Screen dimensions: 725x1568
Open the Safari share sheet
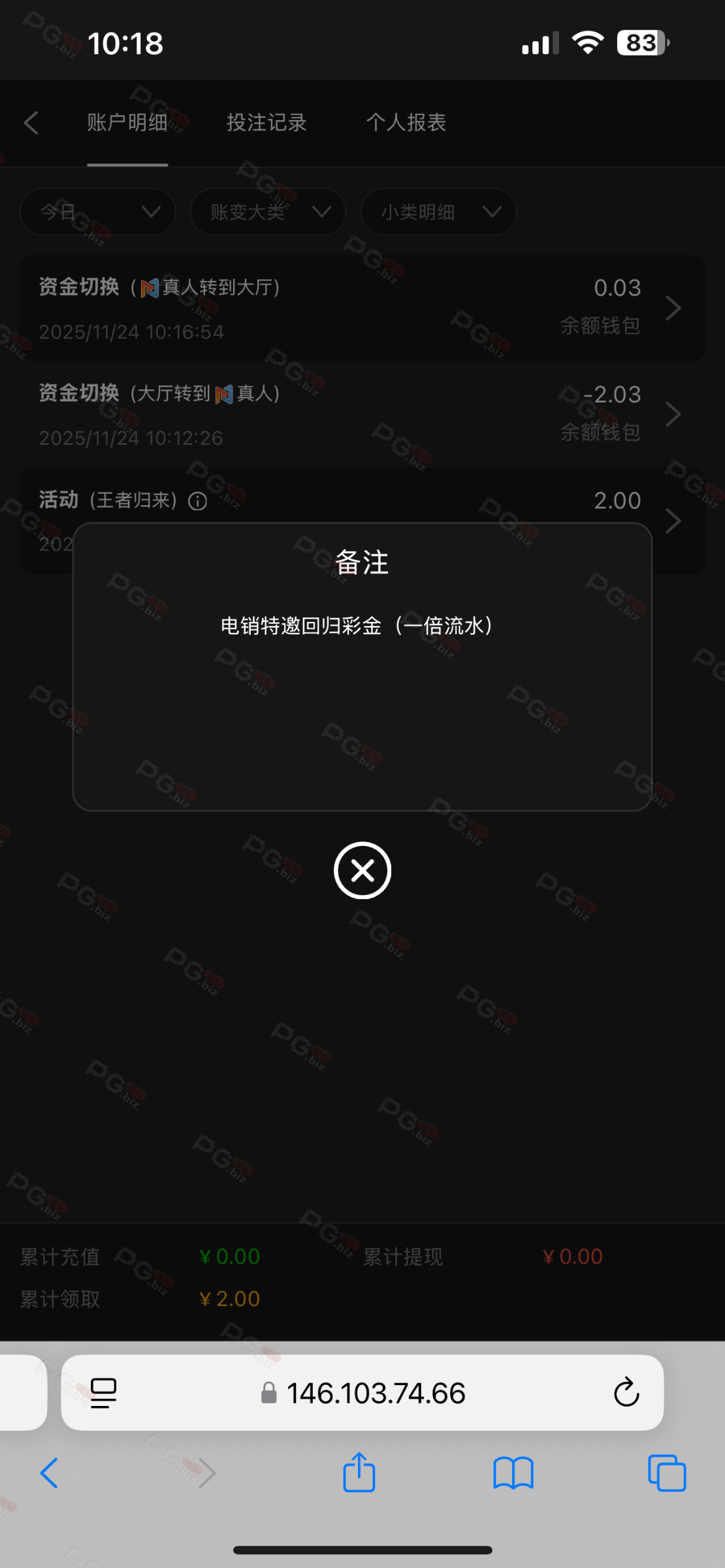[359, 1473]
